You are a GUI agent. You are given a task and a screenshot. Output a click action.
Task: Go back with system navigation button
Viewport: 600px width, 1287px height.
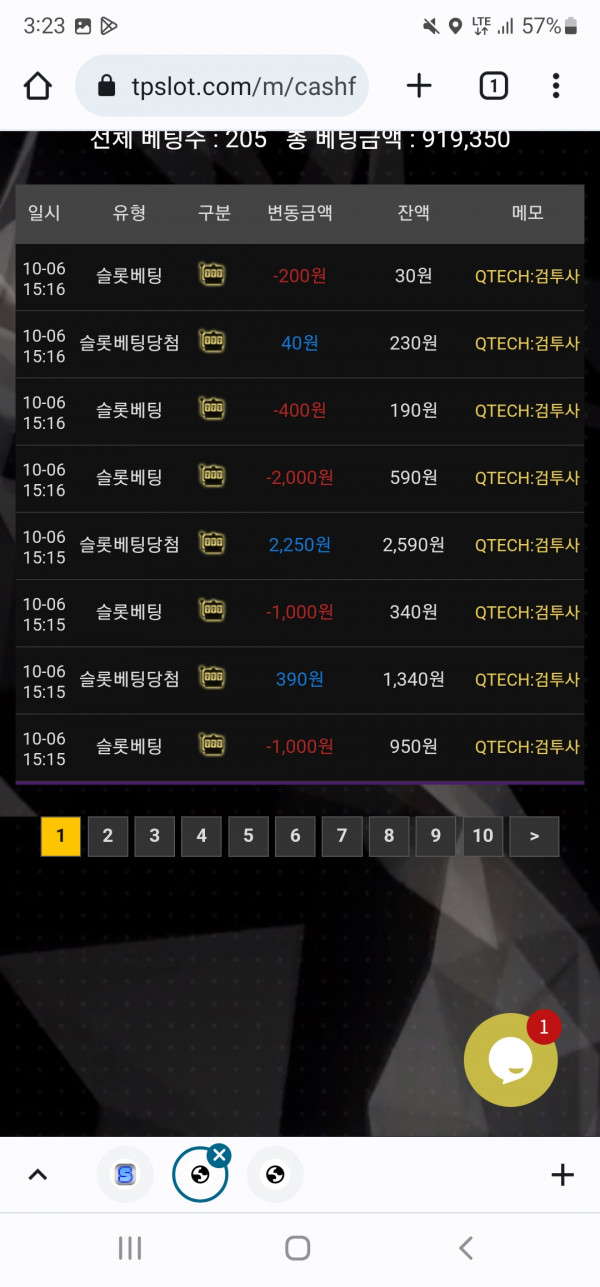point(465,1247)
